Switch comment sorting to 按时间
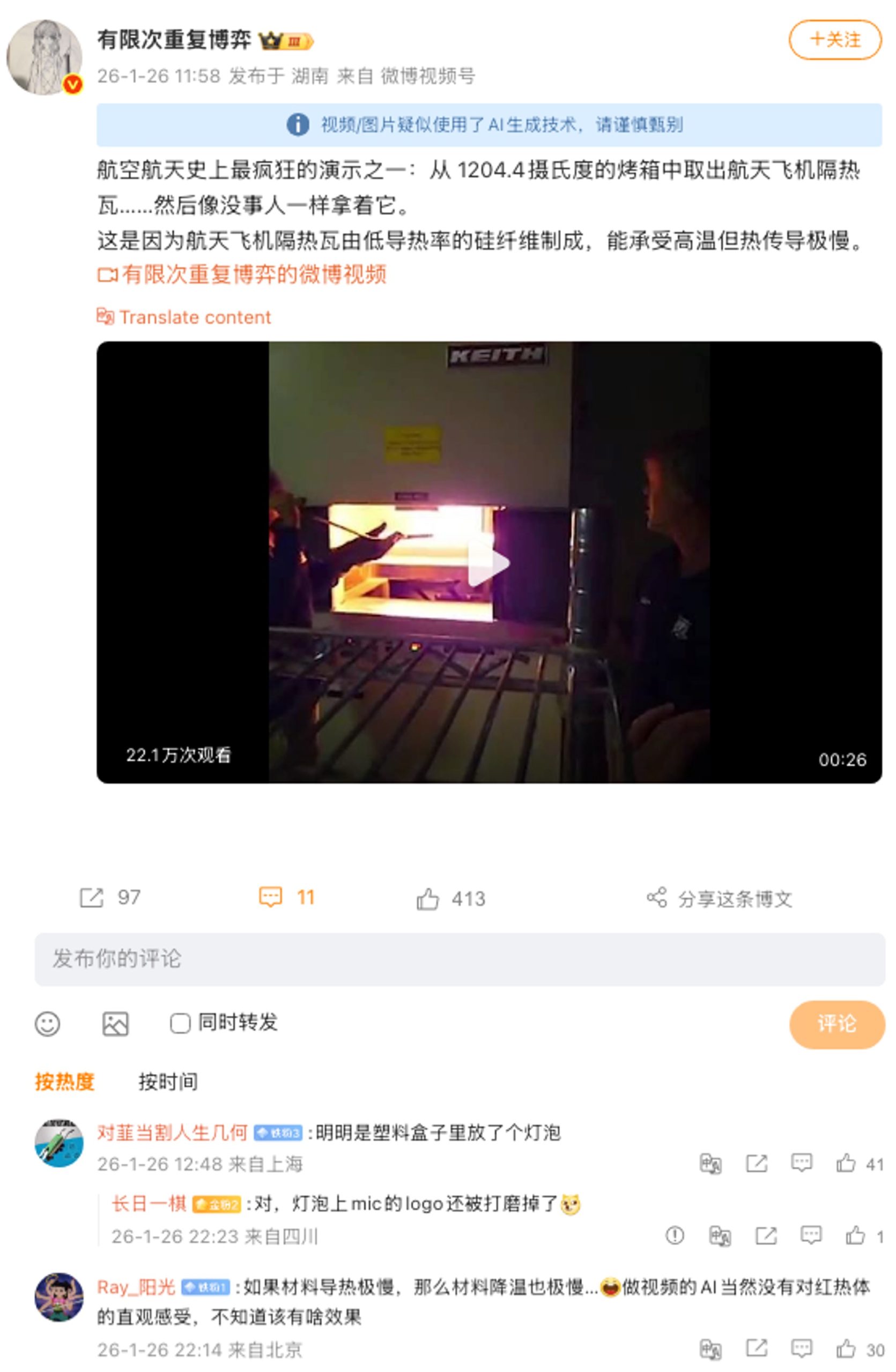 point(168,1082)
